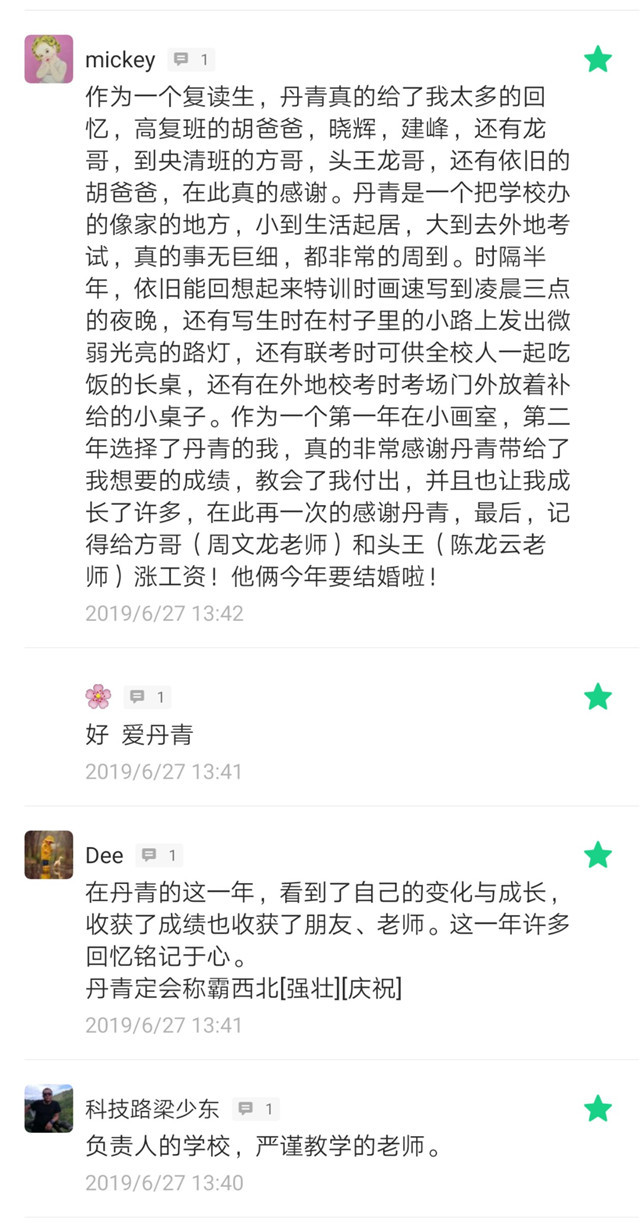Open the reply count on mickey's comment

click(191, 60)
